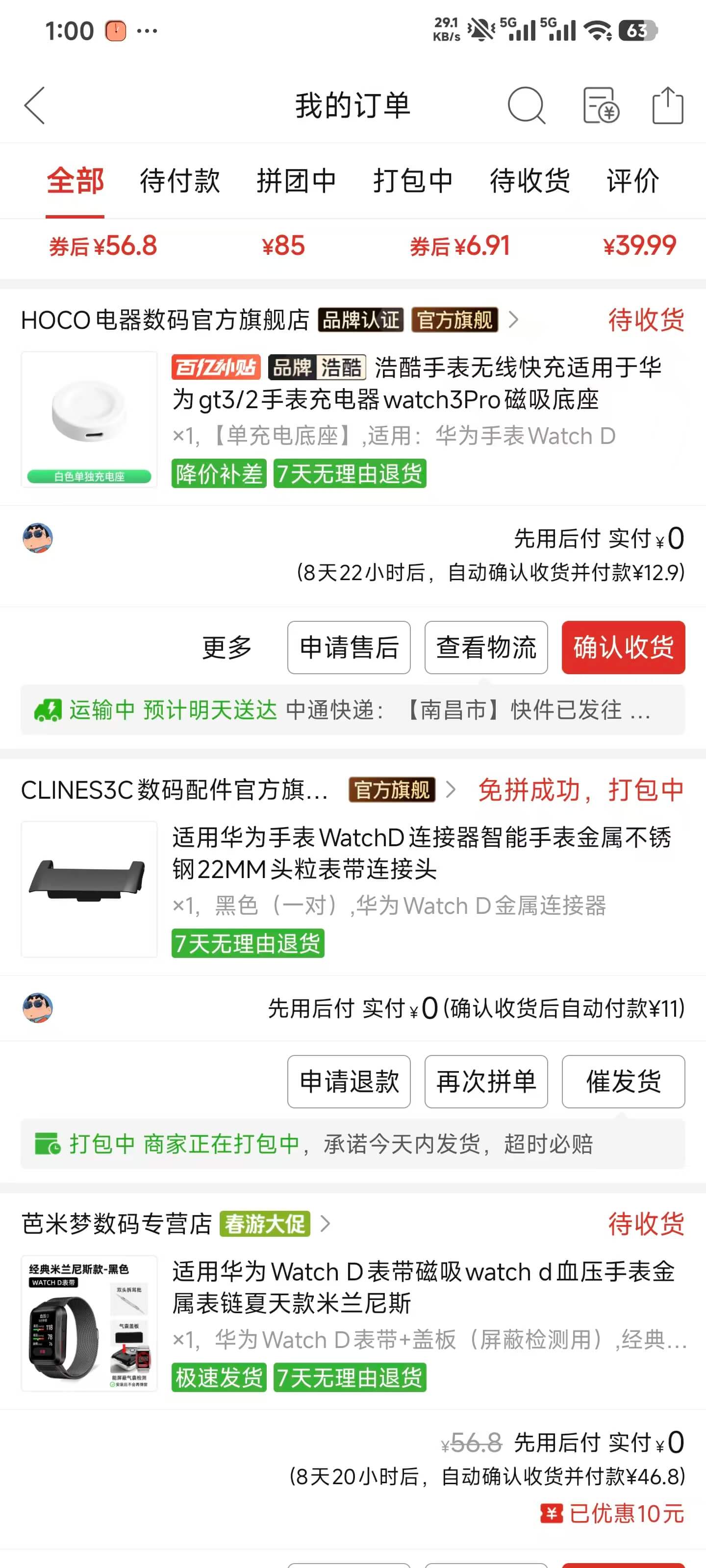Tap 再次拼单 for the WatchD connector order
Screen dimensions: 706x1568
point(485,1081)
